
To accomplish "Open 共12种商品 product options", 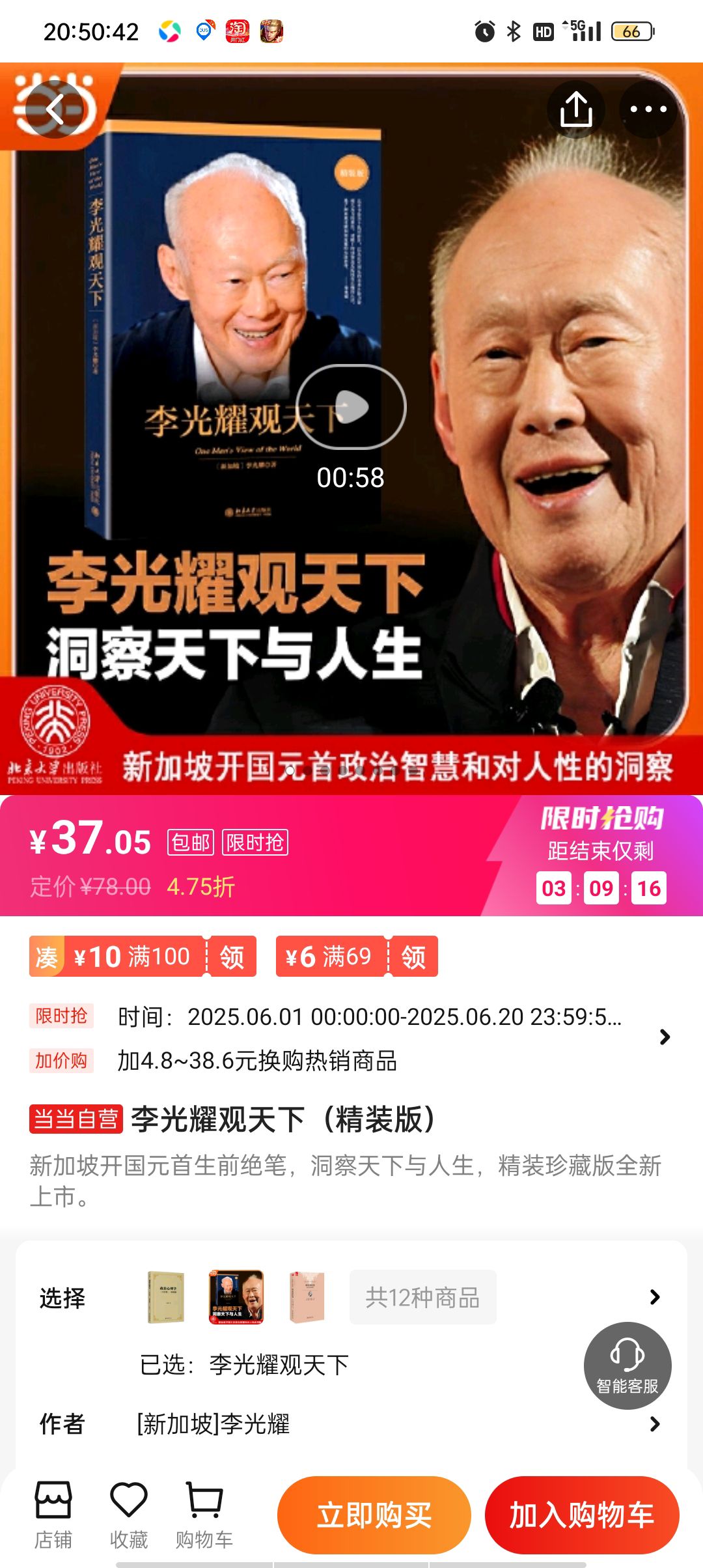I will 423,1297.
